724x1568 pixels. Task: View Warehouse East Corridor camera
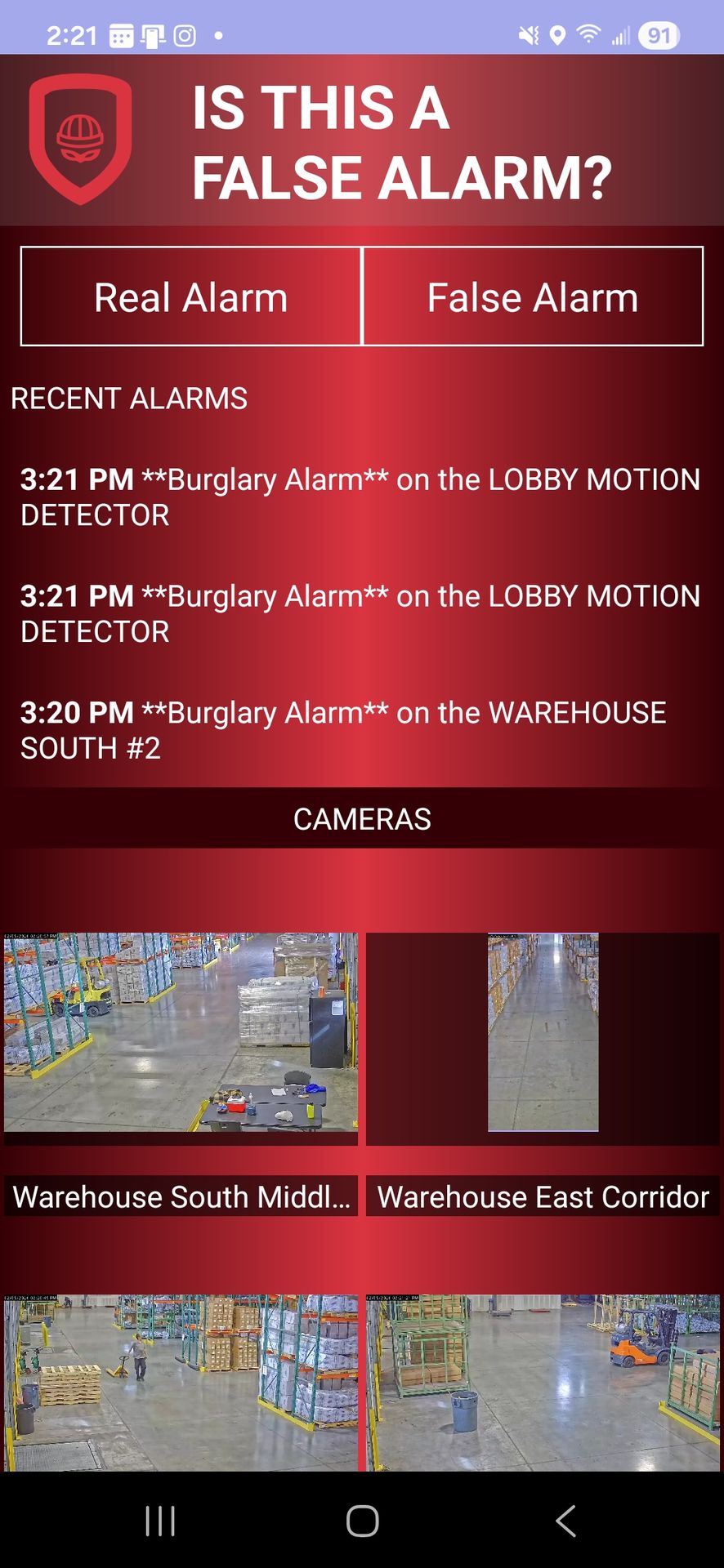coord(543,1032)
